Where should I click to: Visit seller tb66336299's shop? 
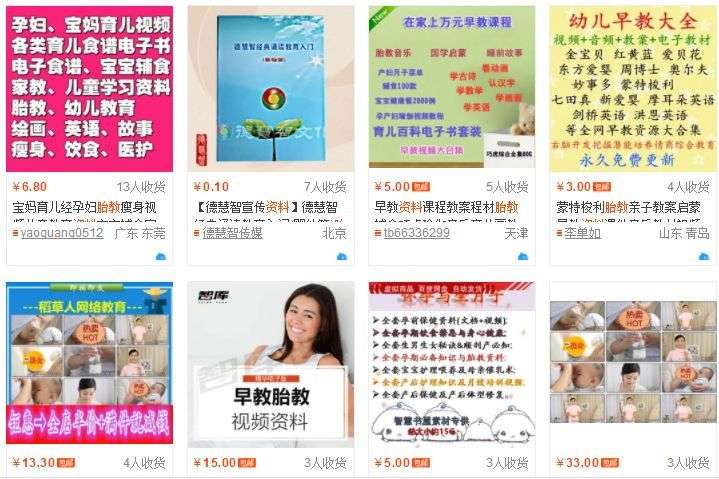(416, 233)
